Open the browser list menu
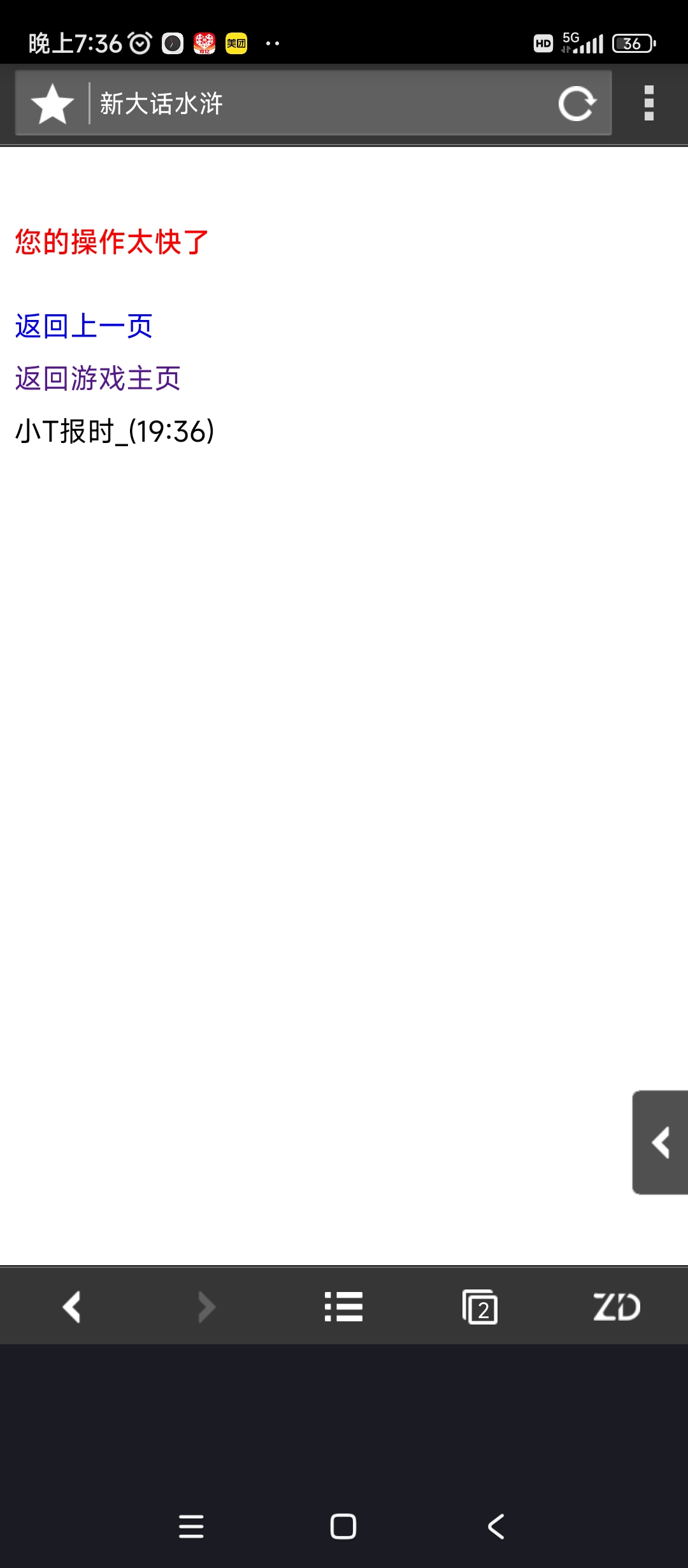Screen dimensions: 688x1568 click(343, 1307)
